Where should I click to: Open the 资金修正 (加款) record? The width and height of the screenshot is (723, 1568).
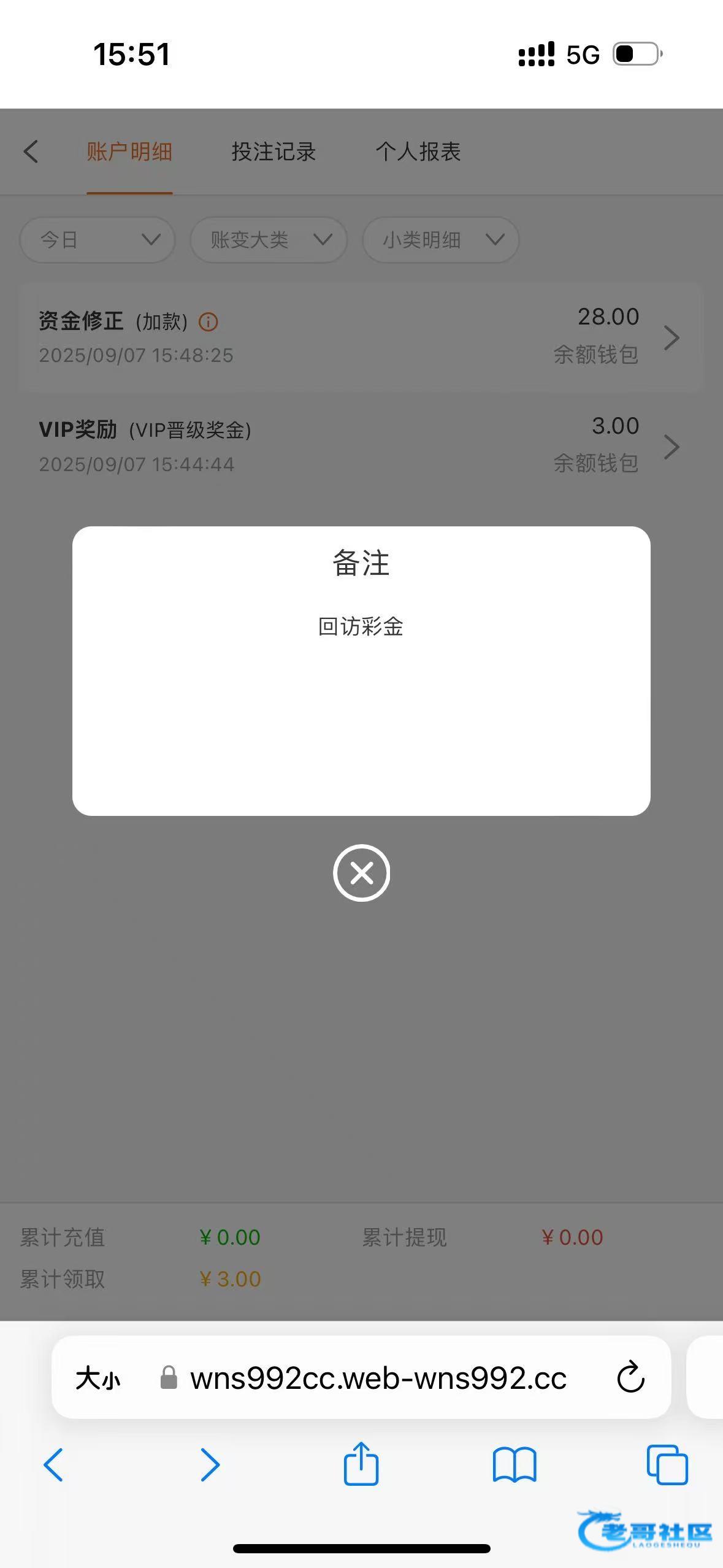(x=361, y=337)
